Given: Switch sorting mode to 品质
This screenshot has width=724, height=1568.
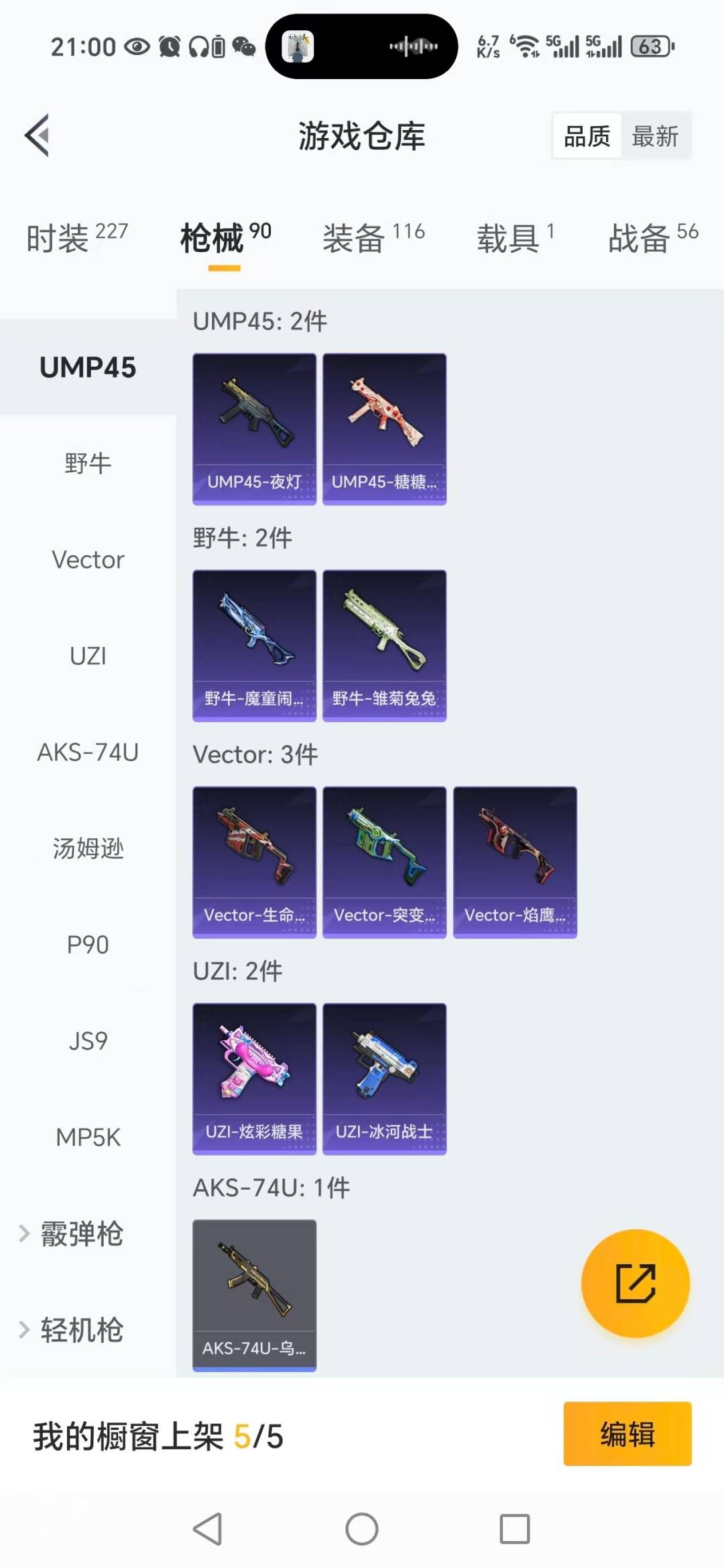Looking at the screenshot, I should click(585, 135).
